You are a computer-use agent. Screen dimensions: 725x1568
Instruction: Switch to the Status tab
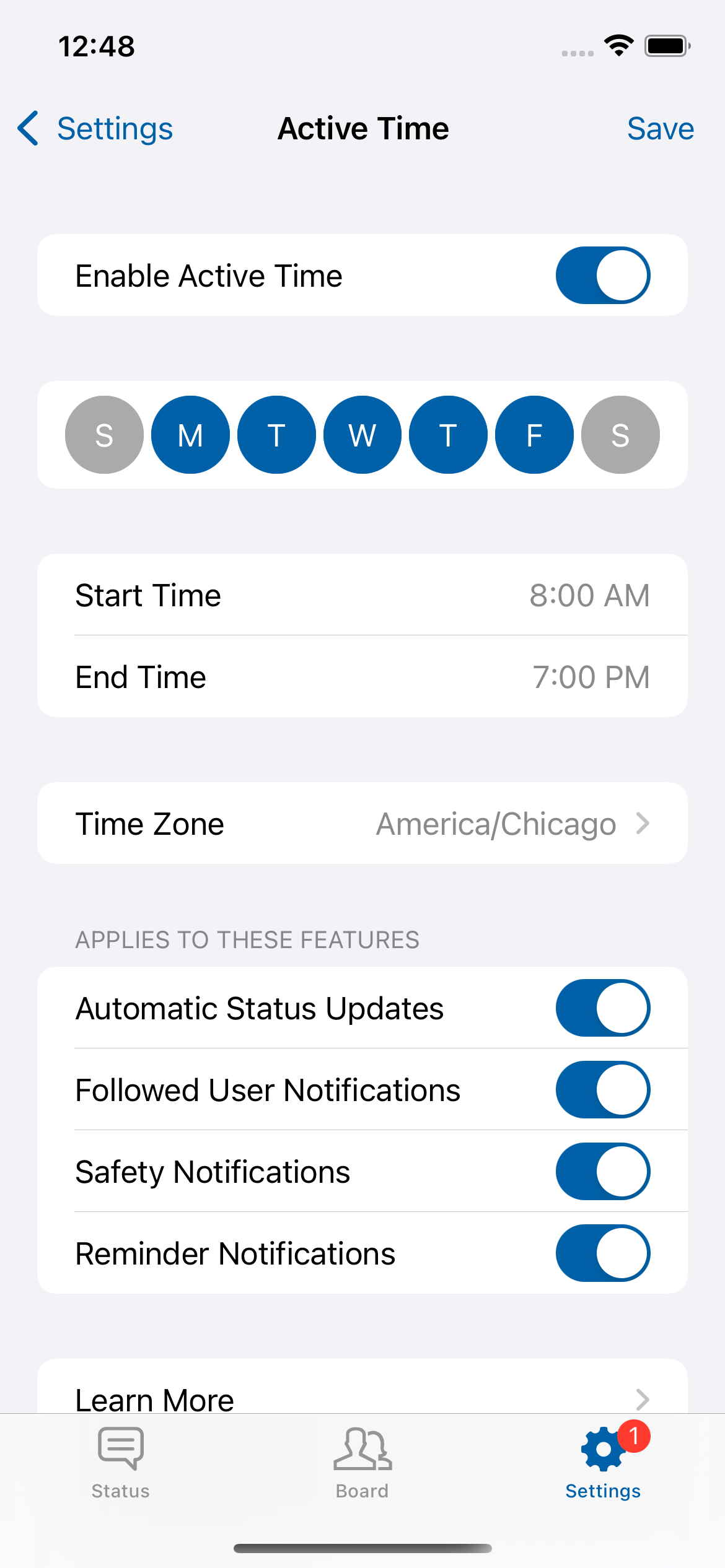click(x=121, y=1463)
